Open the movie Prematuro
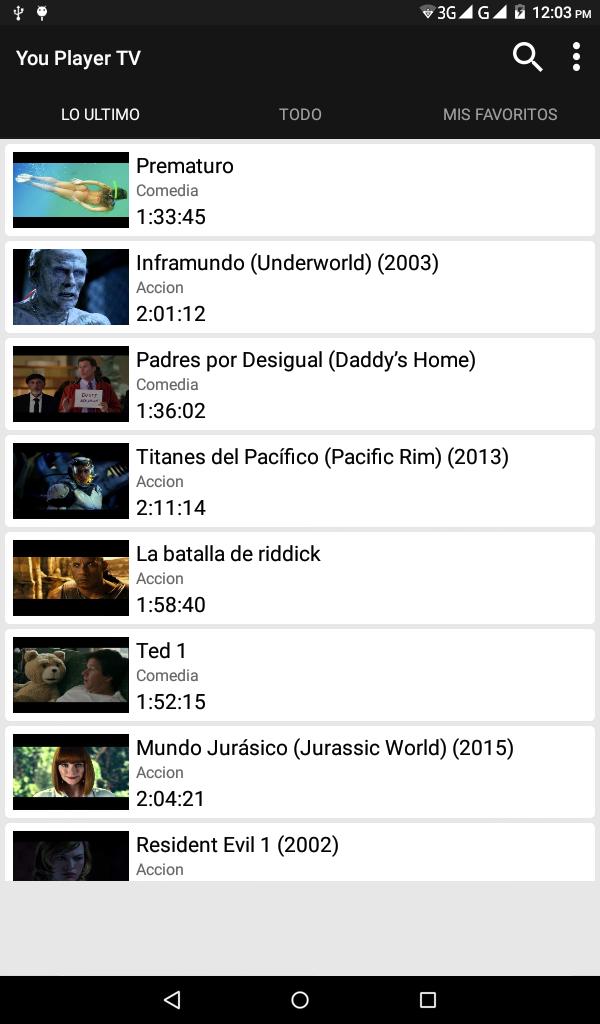Viewport: 600px width, 1024px height. pyautogui.click(x=300, y=190)
